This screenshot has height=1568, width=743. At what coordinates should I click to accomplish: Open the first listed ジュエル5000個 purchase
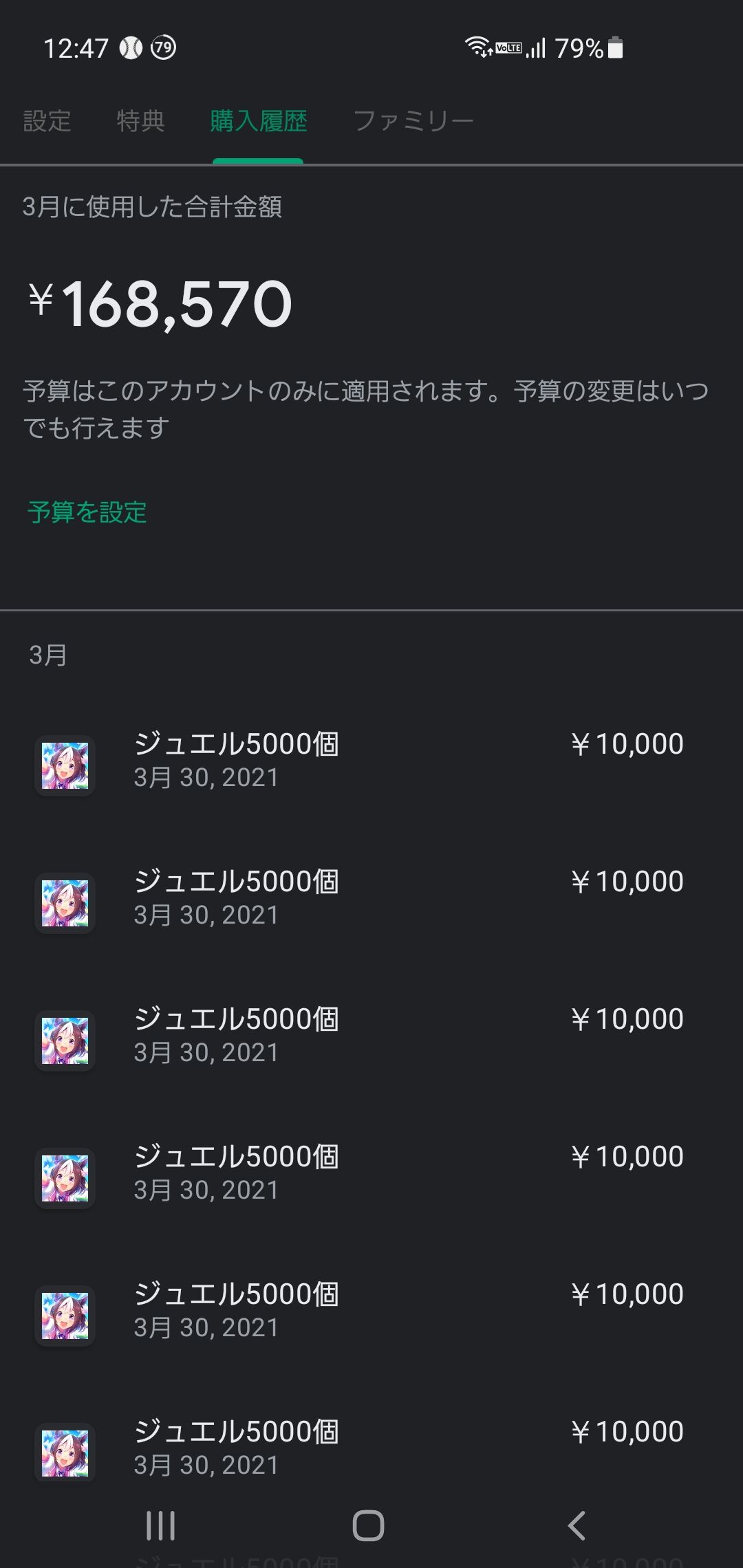tap(358, 760)
